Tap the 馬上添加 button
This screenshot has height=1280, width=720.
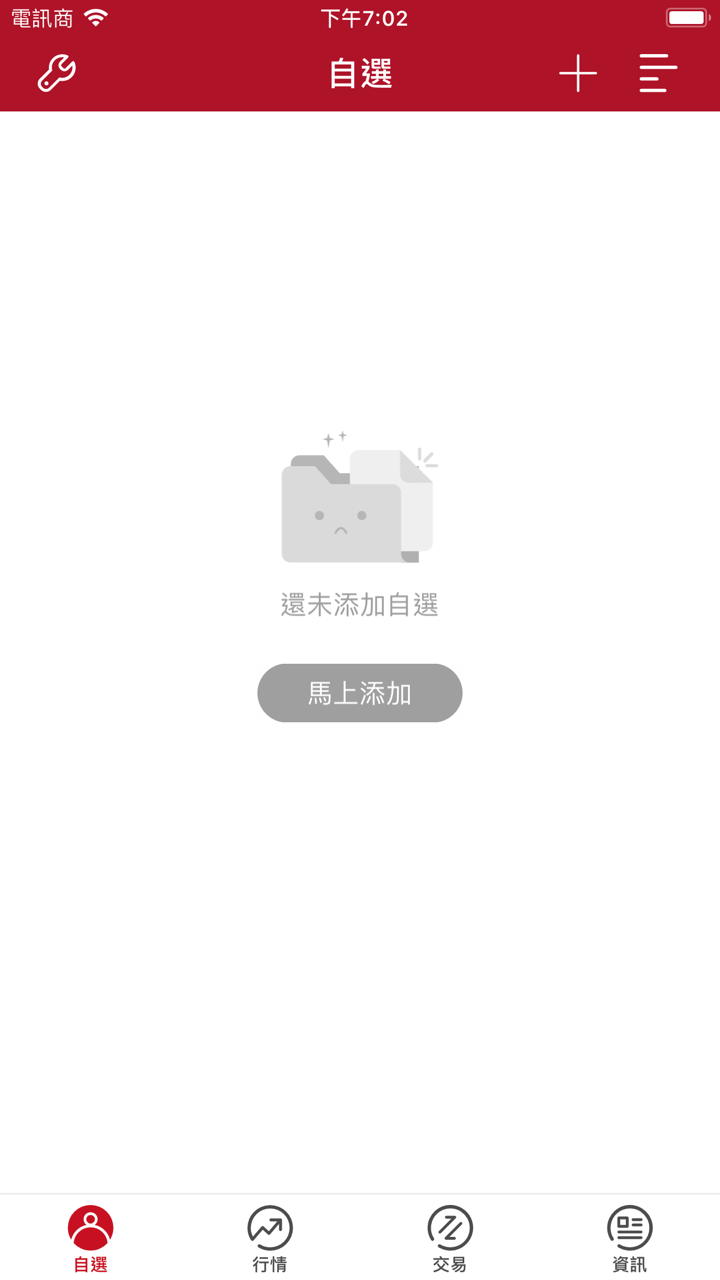[x=360, y=693]
